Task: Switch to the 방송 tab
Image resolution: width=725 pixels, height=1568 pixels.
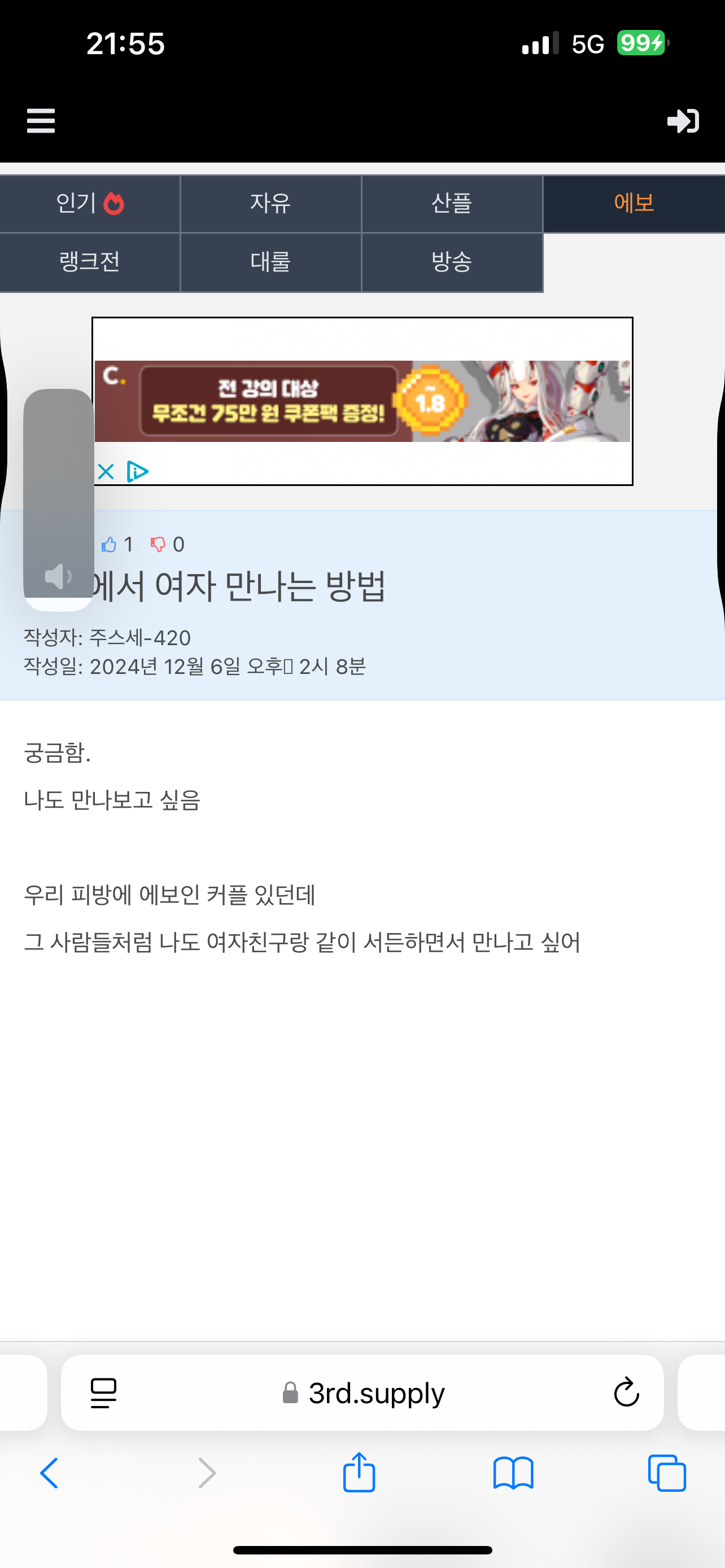Action: (x=452, y=262)
